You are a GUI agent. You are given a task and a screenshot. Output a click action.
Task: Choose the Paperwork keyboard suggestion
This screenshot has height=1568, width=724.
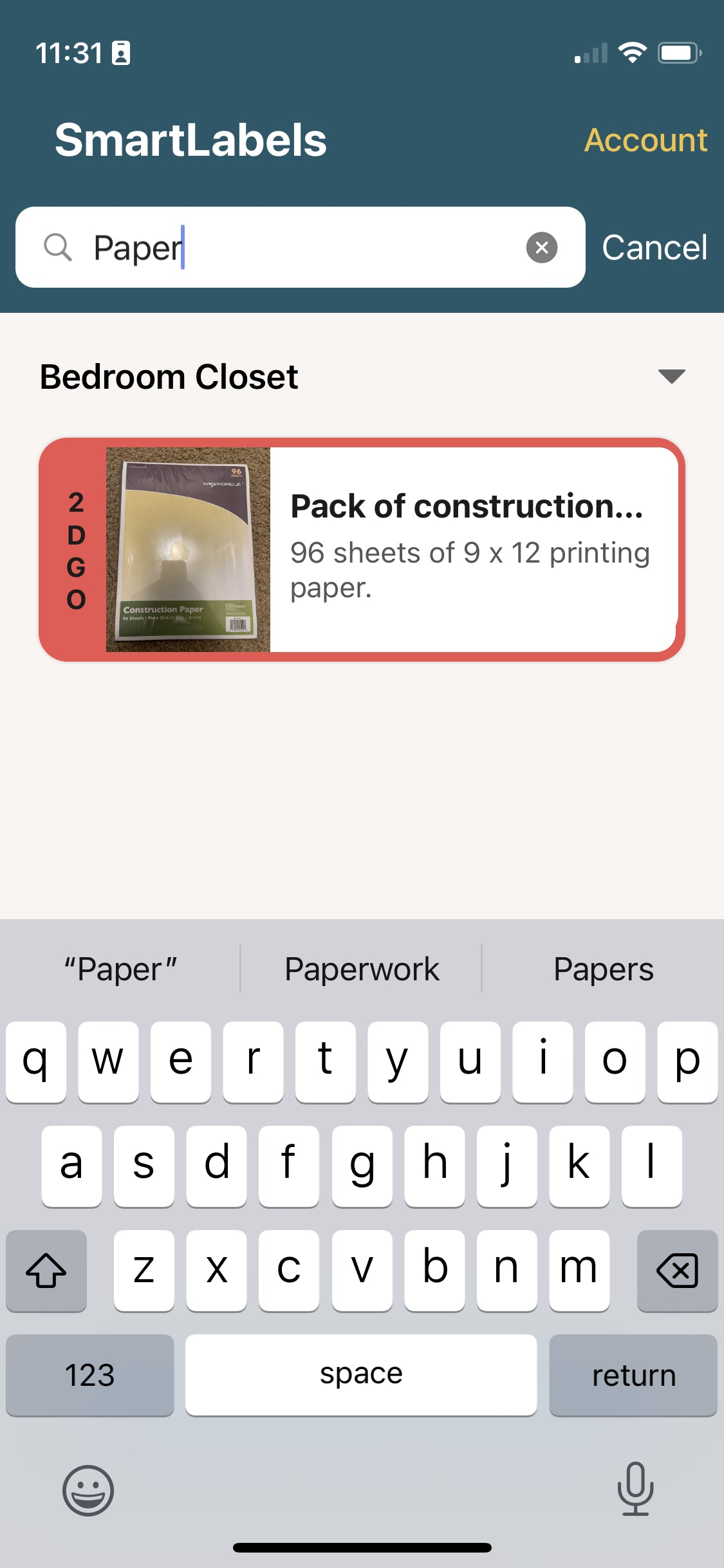point(362,969)
